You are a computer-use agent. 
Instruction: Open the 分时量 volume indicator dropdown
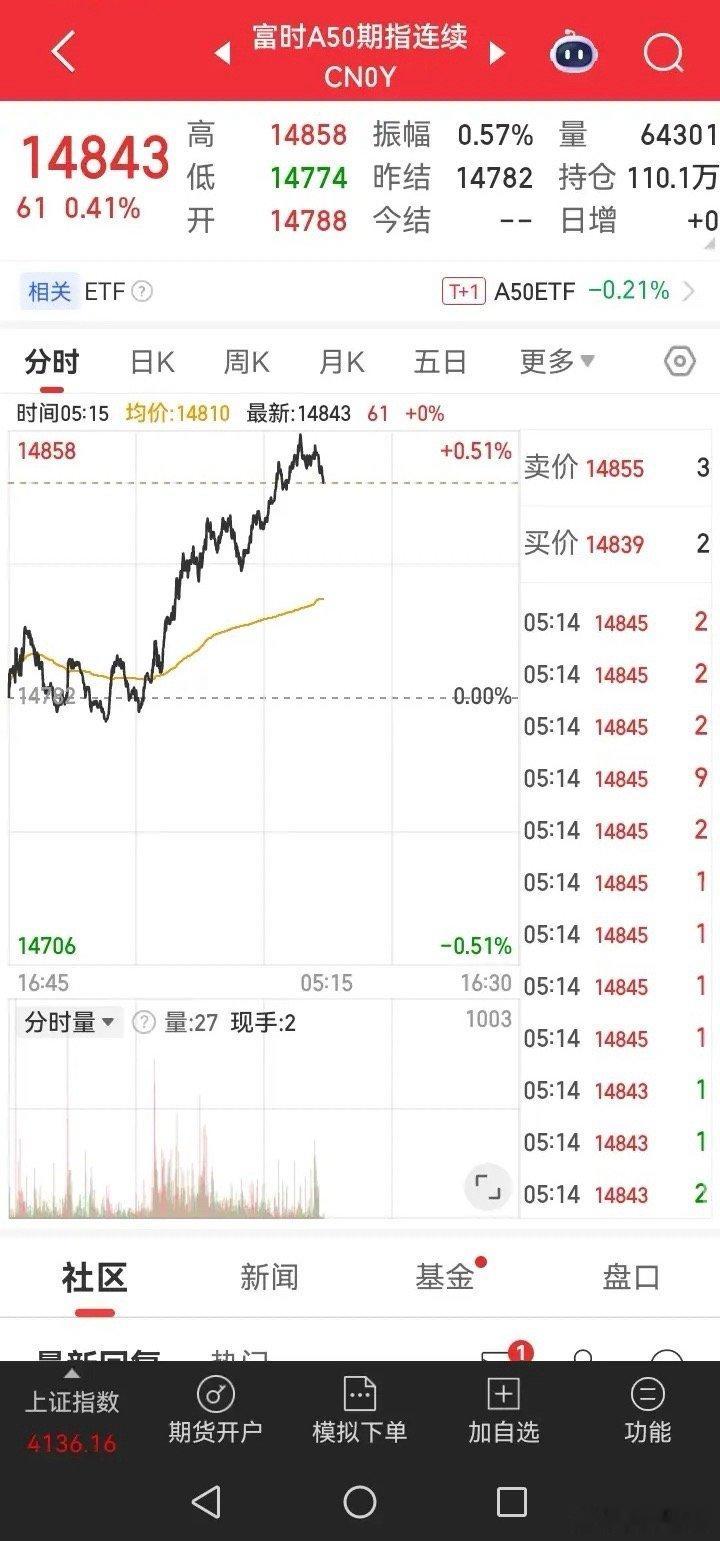pyautogui.click(x=65, y=1022)
